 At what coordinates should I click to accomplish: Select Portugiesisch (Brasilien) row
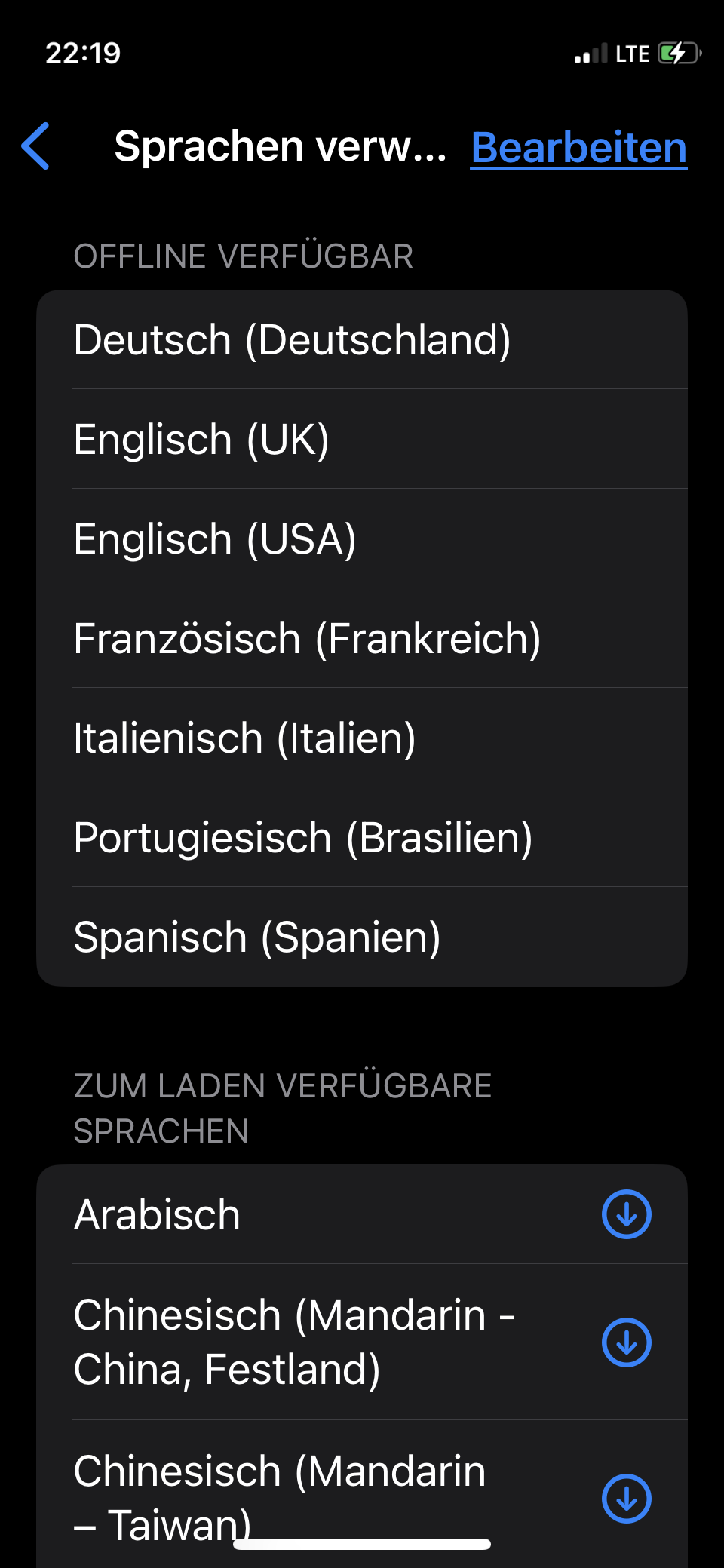362,838
